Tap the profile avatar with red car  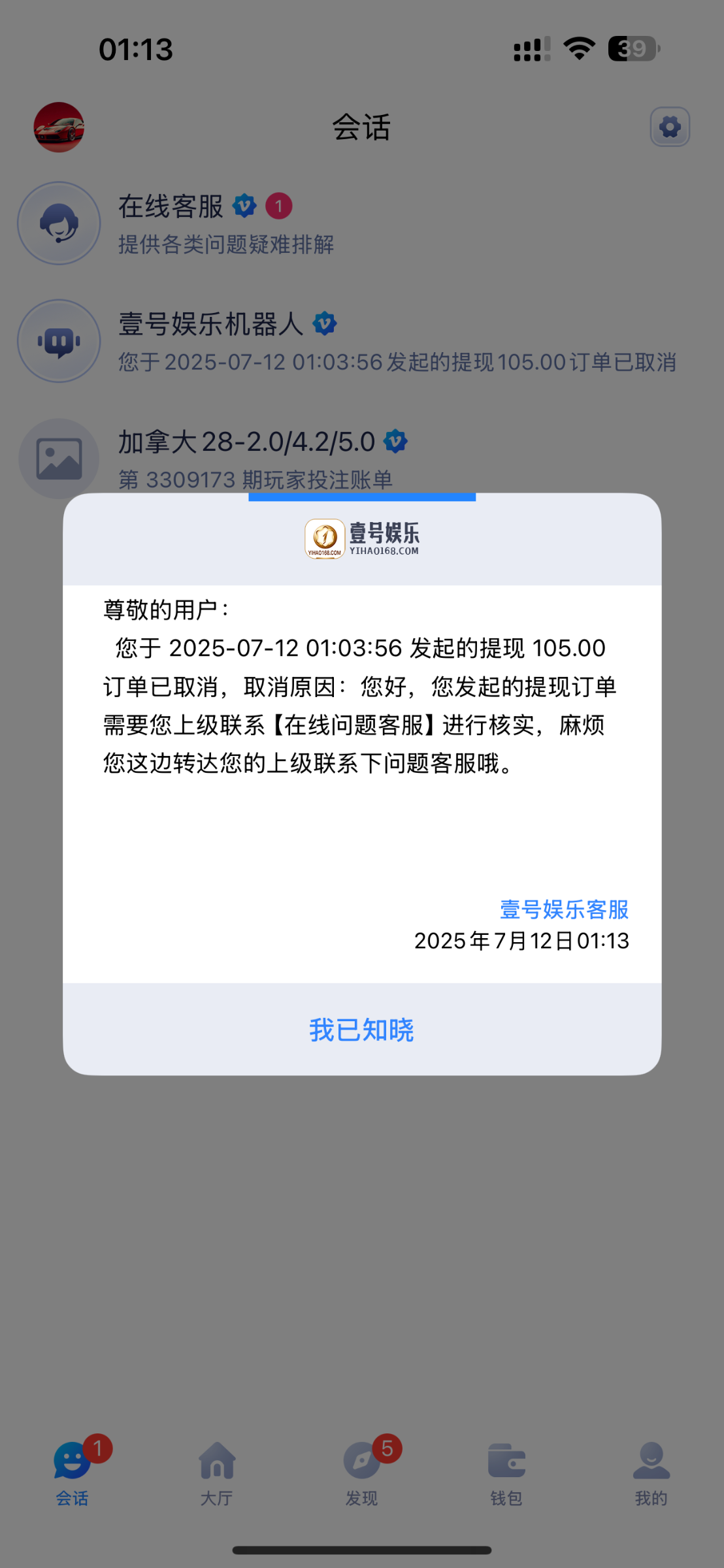pos(59,127)
